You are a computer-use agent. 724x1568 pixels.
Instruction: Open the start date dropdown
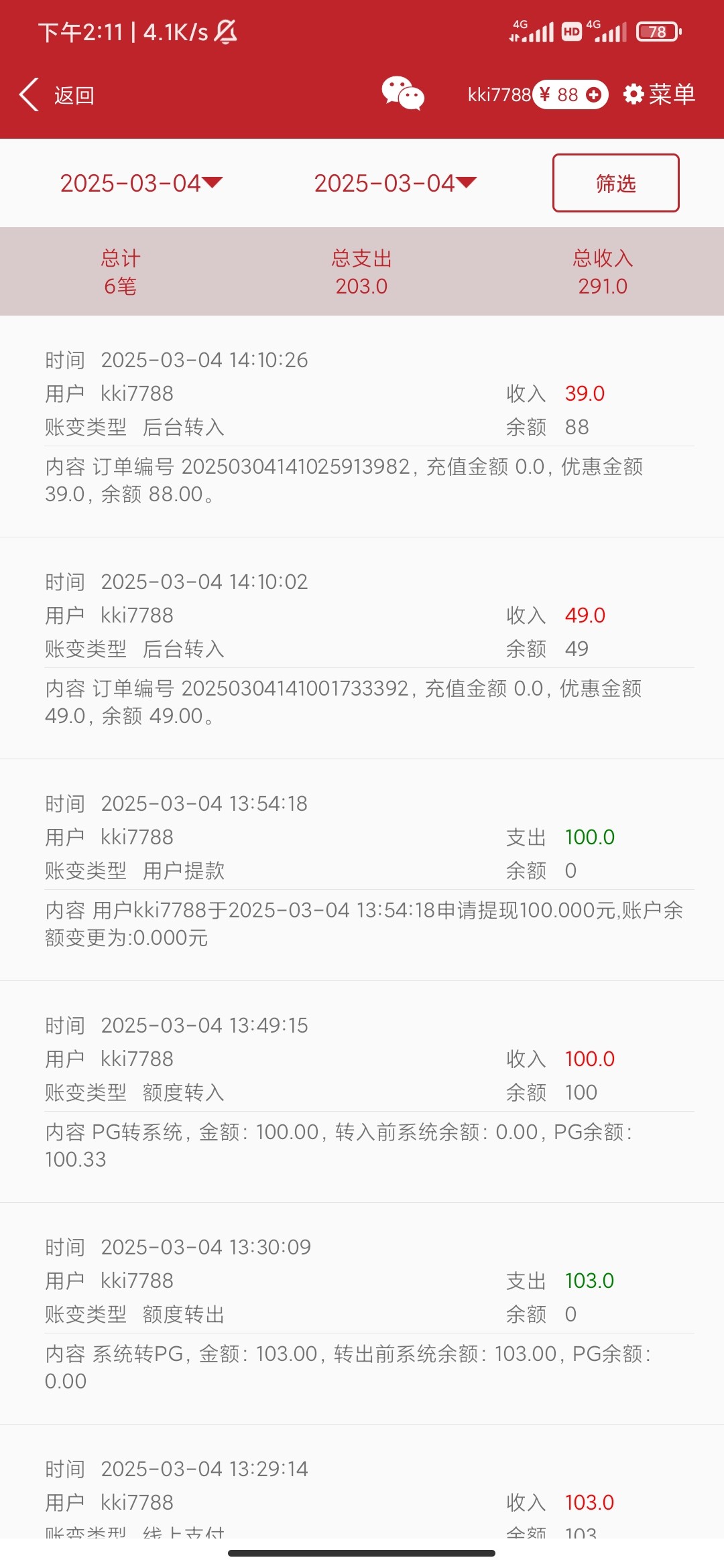[x=141, y=183]
